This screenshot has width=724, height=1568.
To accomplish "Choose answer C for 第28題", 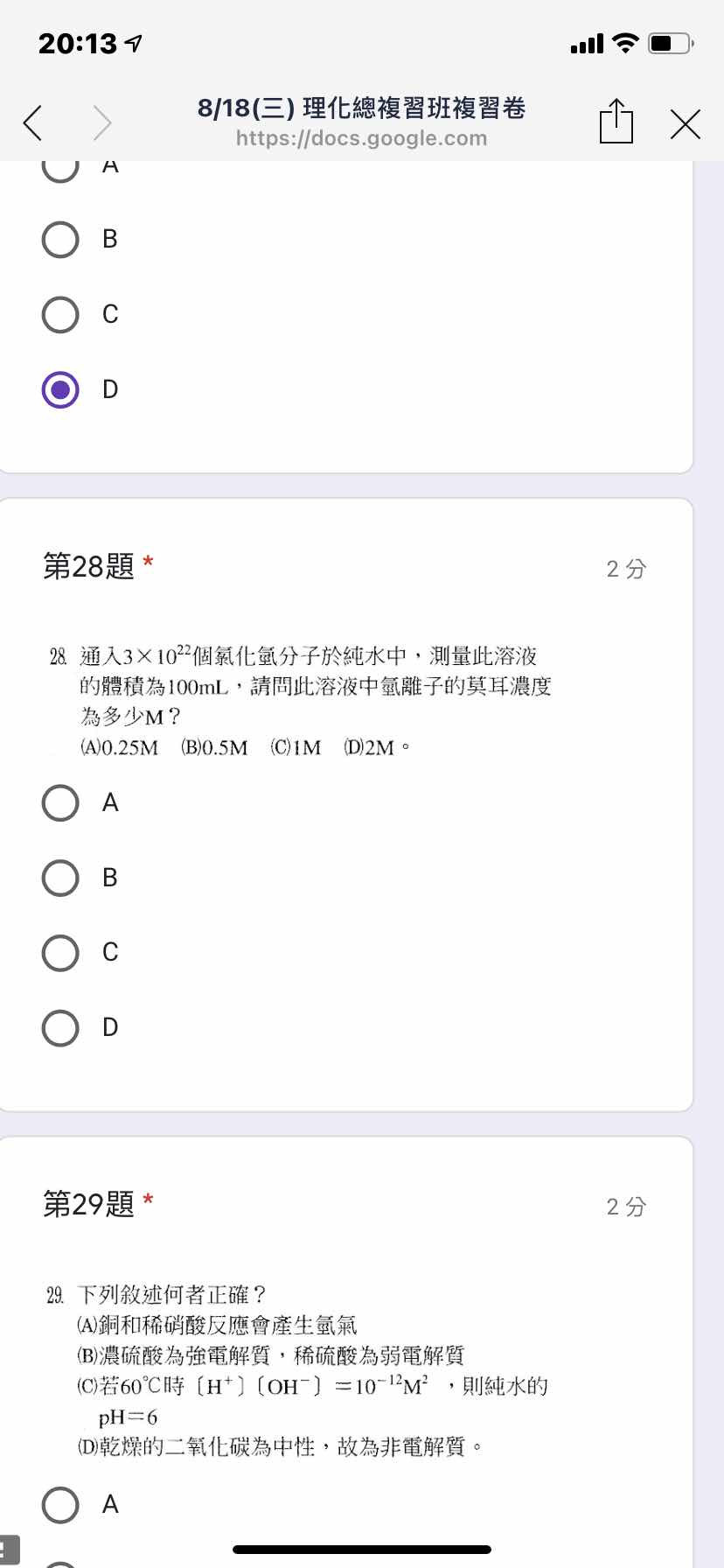I will (60, 952).
